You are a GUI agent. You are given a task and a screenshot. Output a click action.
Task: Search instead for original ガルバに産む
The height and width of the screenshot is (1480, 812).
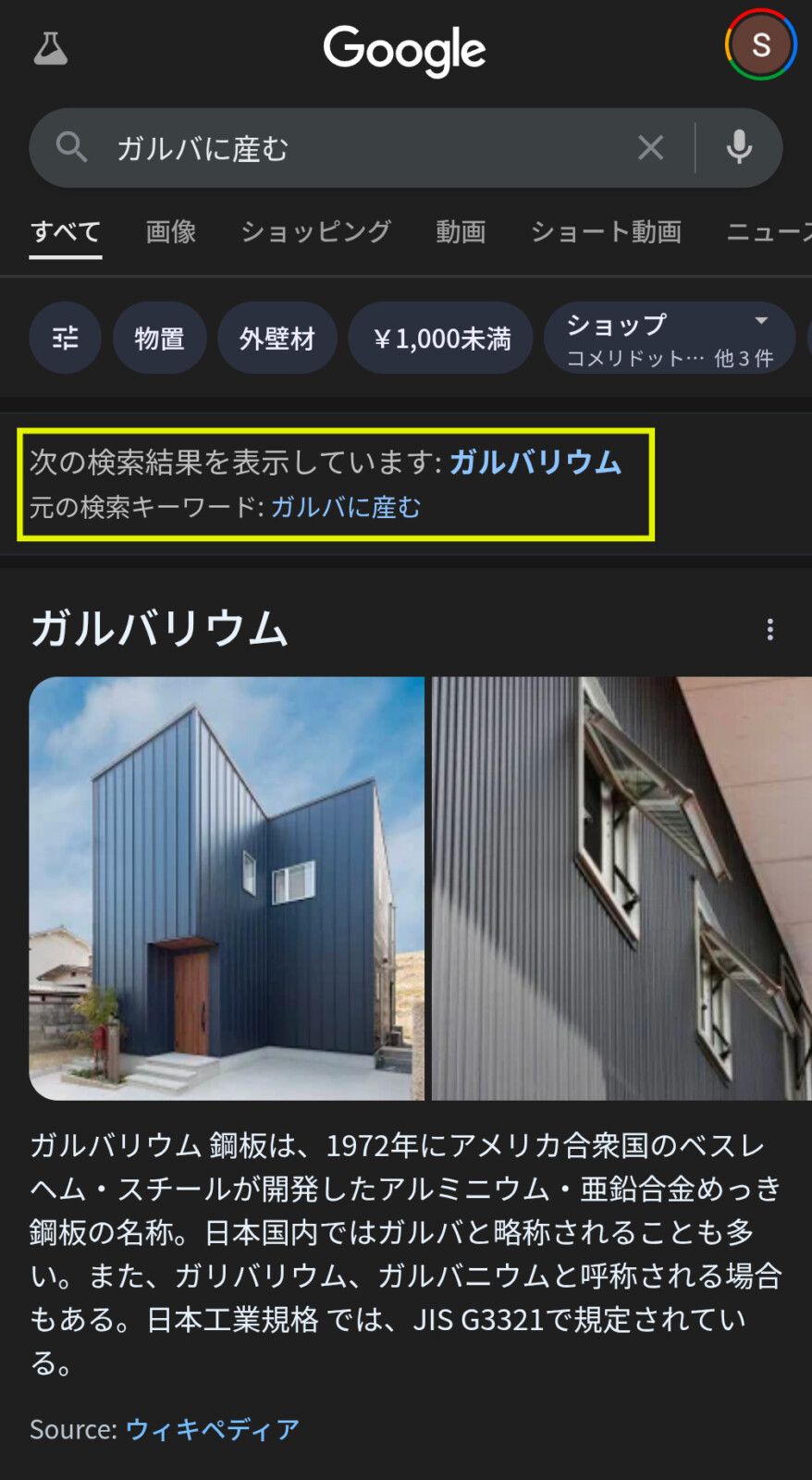point(345,507)
